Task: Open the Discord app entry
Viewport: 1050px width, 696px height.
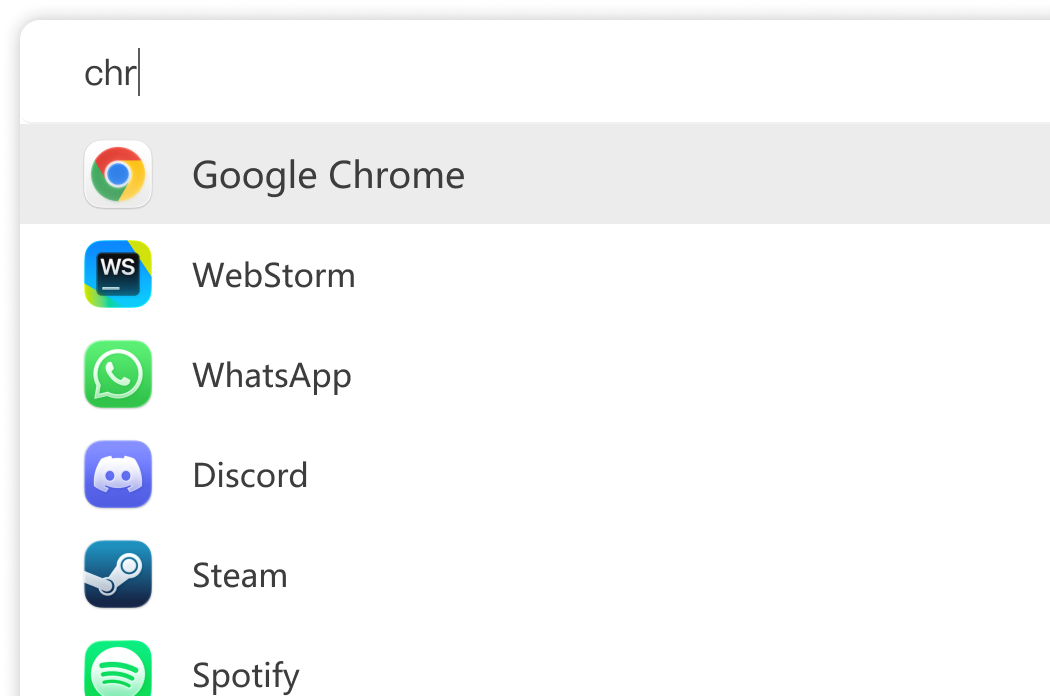Action: pyautogui.click(x=249, y=475)
